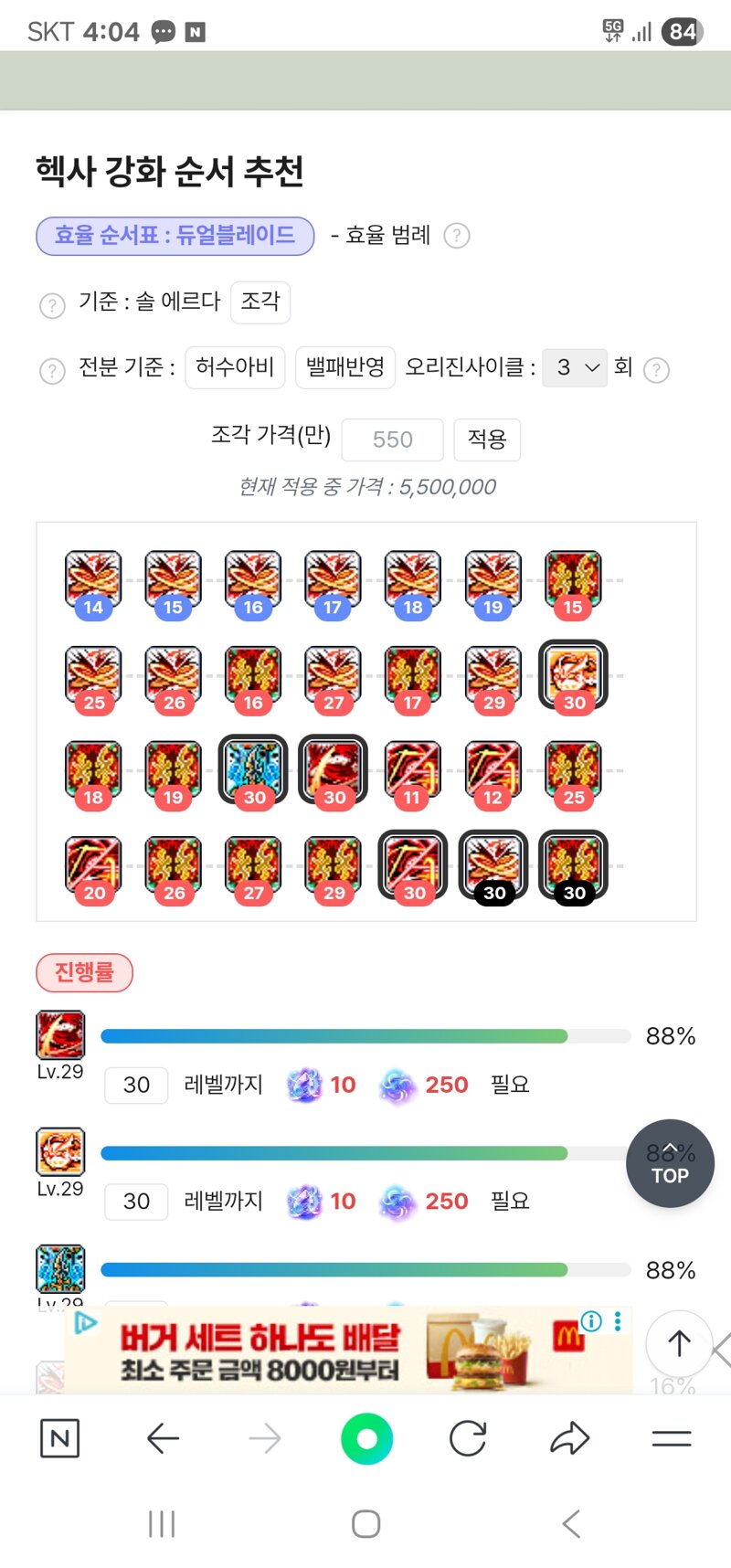The width and height of the screenshot is (731, 1568).
Task: Open the 진행률 section chip
Action: tap(84, 972)
